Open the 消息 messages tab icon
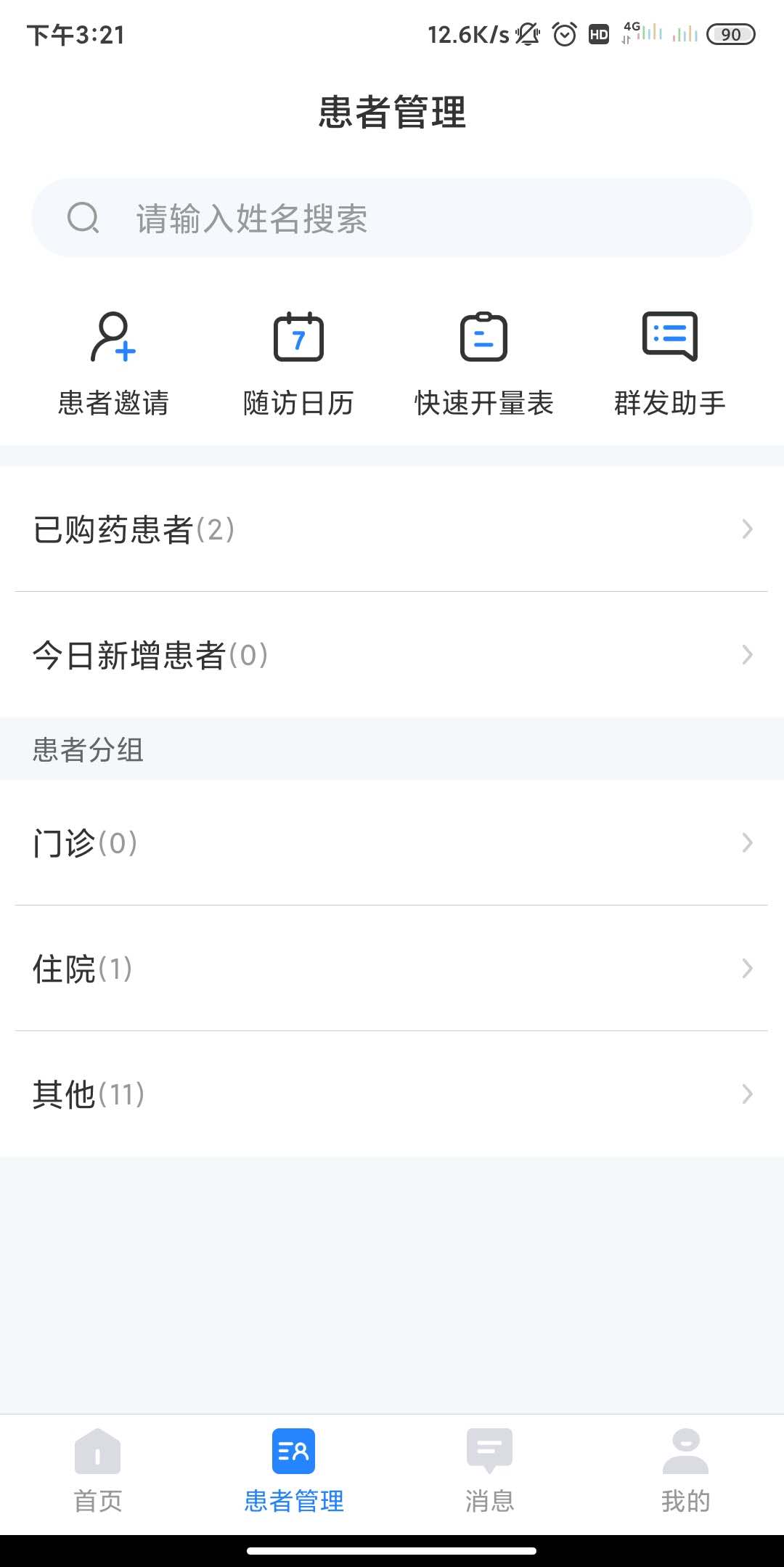The height and width of the screenshot is (1567, 784). [x=489, y=1449]
